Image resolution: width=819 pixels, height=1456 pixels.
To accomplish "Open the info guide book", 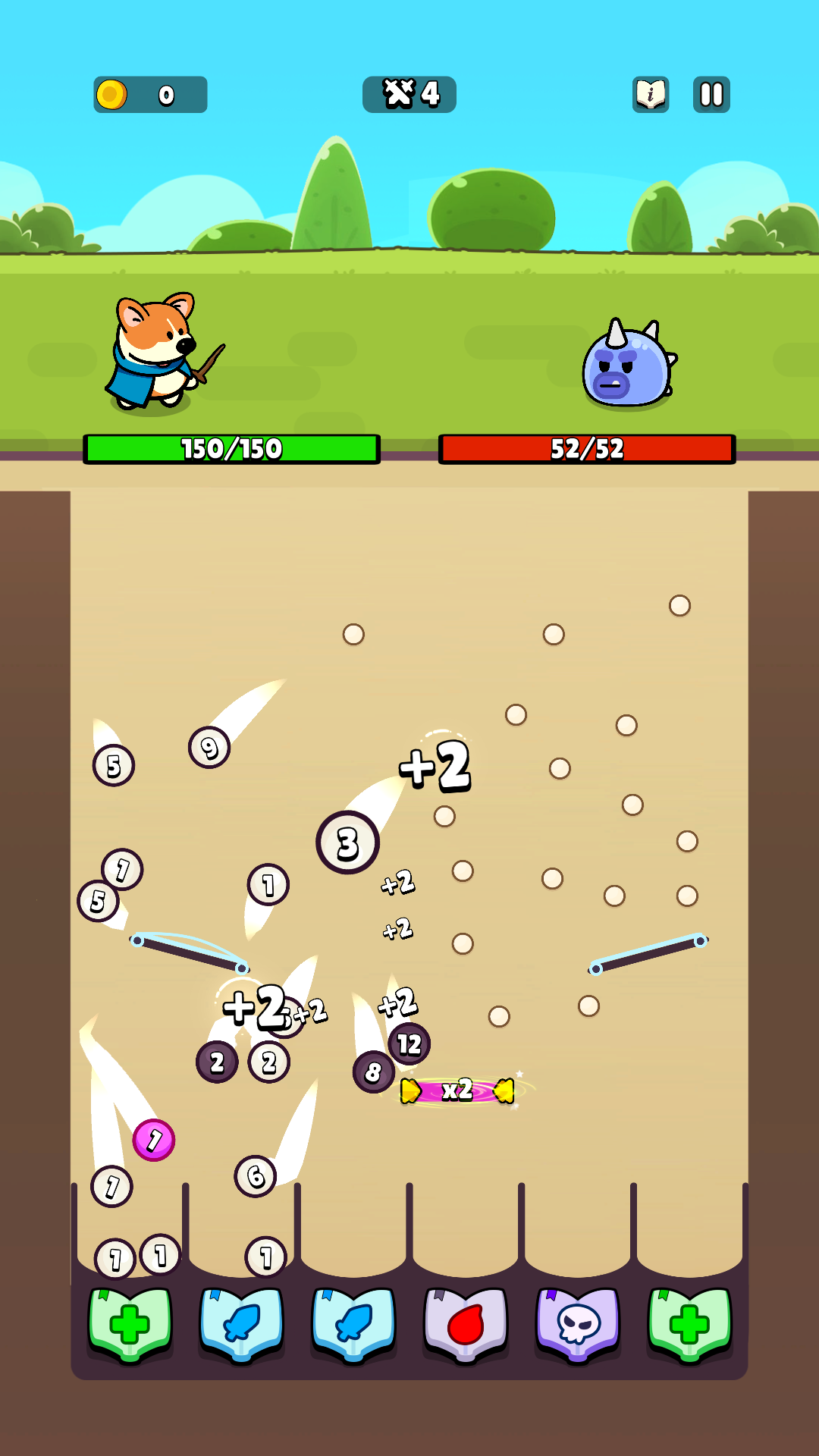I will pyautogui.click(x=651, y=95).
